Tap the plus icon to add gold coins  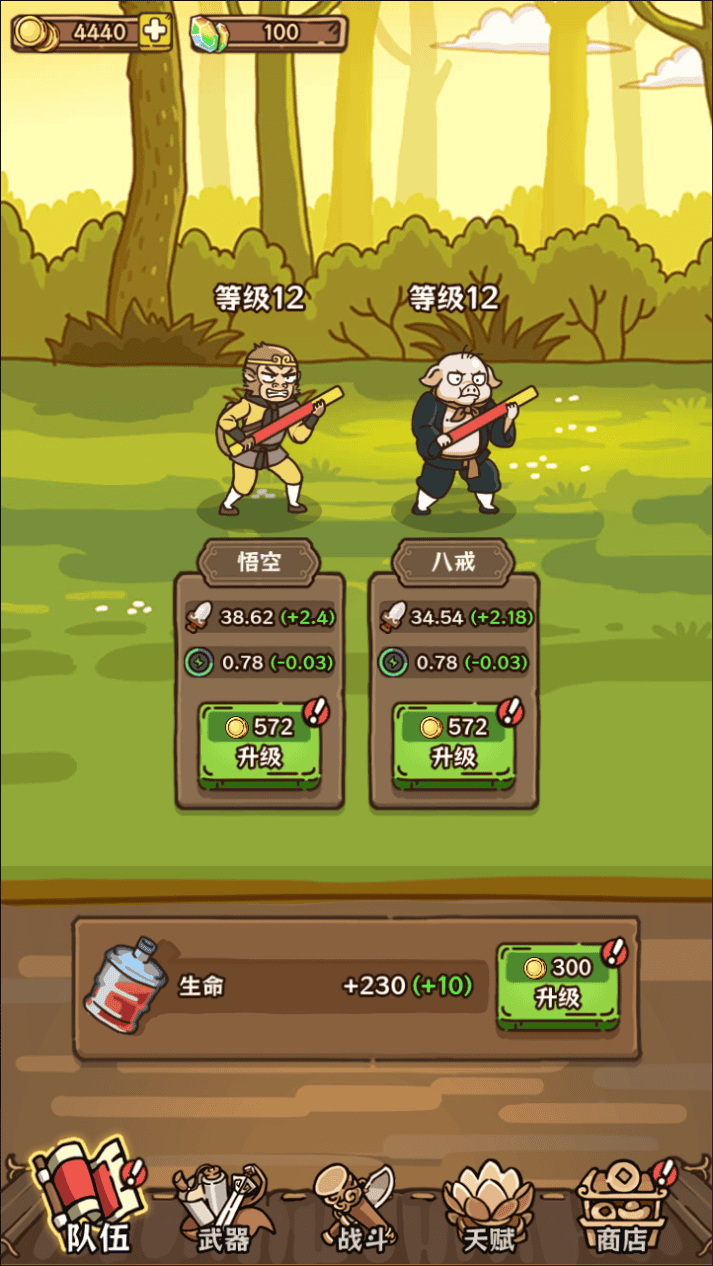click(x=155, y=32)
